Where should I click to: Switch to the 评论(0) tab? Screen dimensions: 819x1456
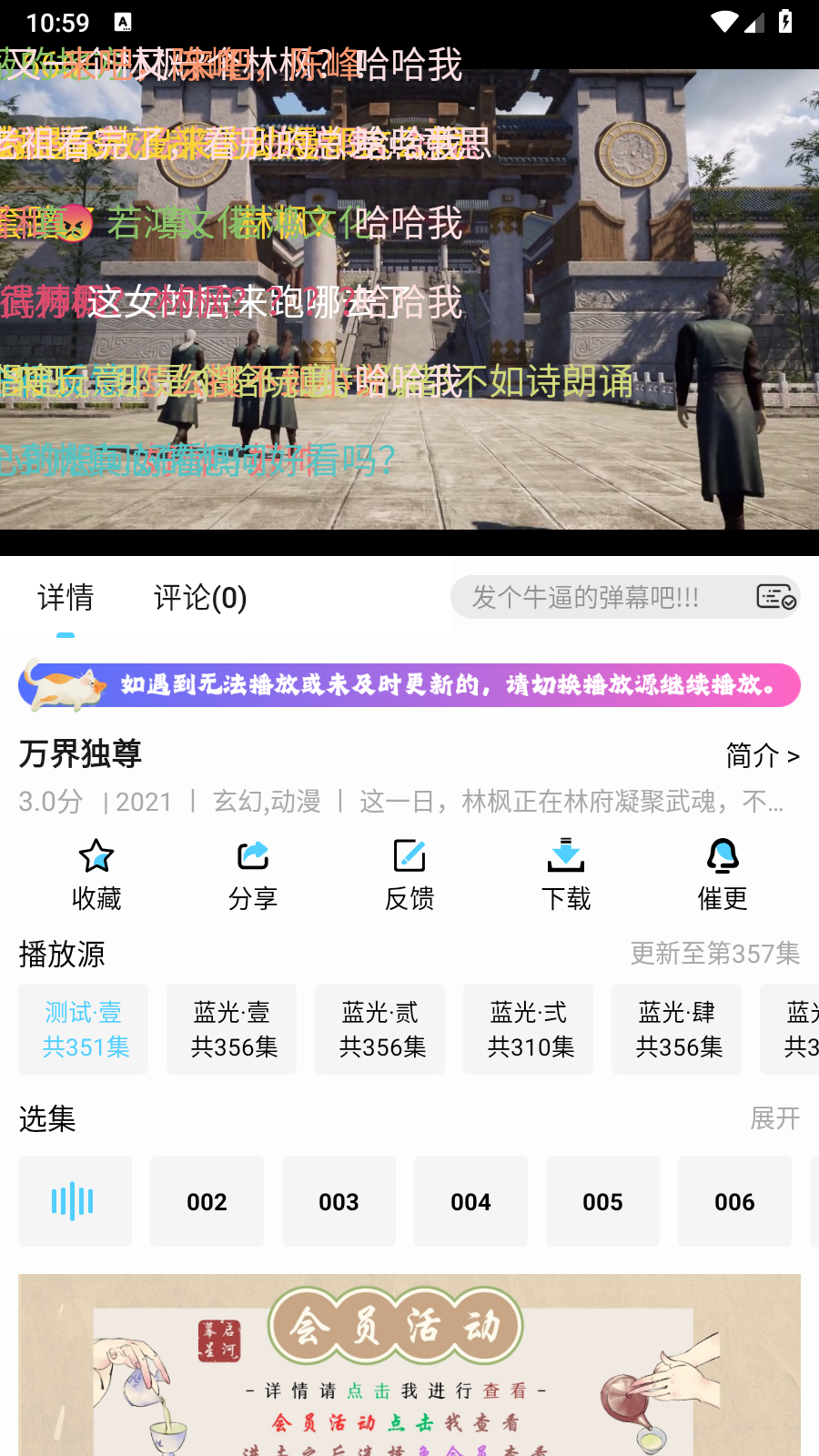[x=200, y=598]
